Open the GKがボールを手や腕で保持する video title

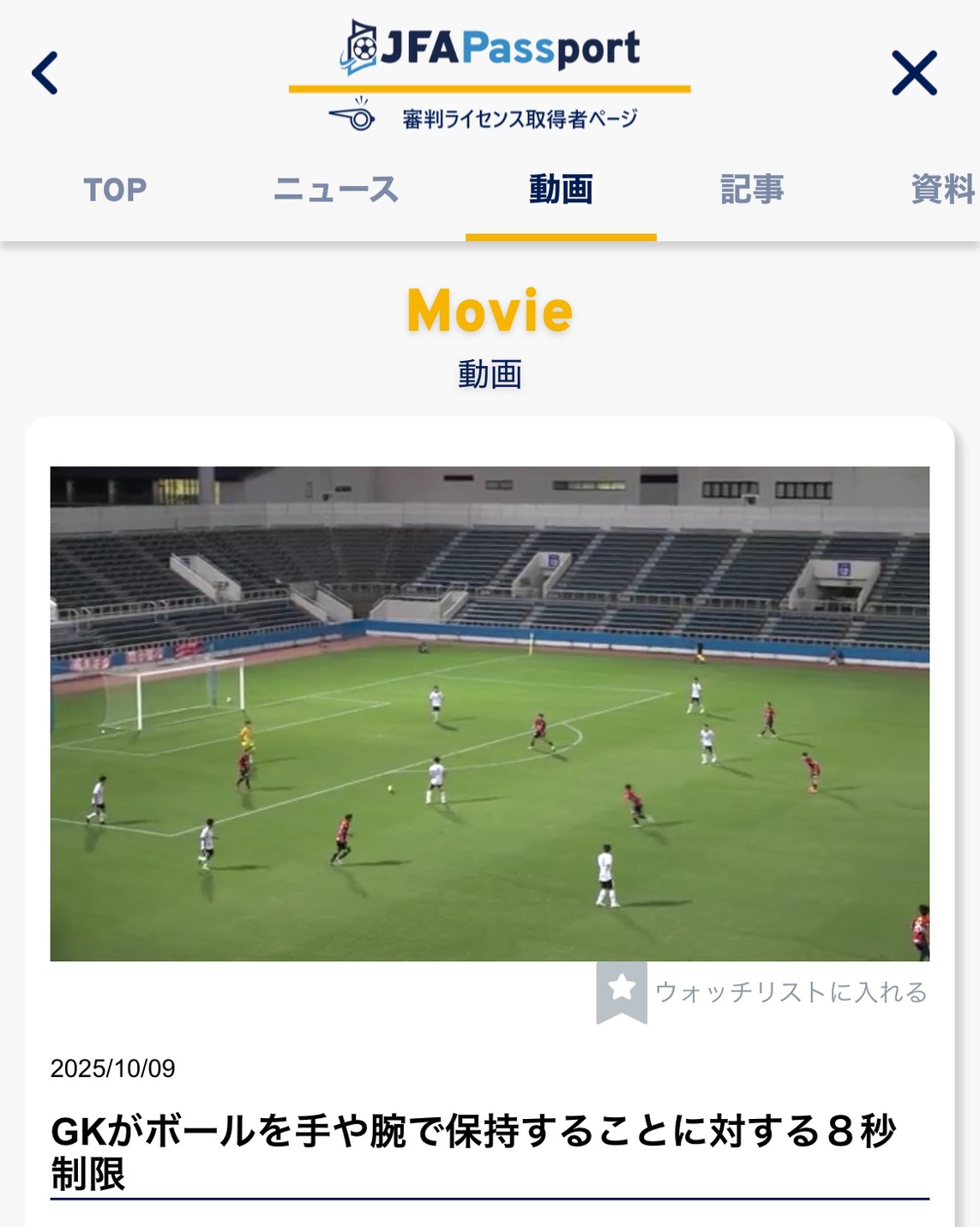tap(473, 1152)
